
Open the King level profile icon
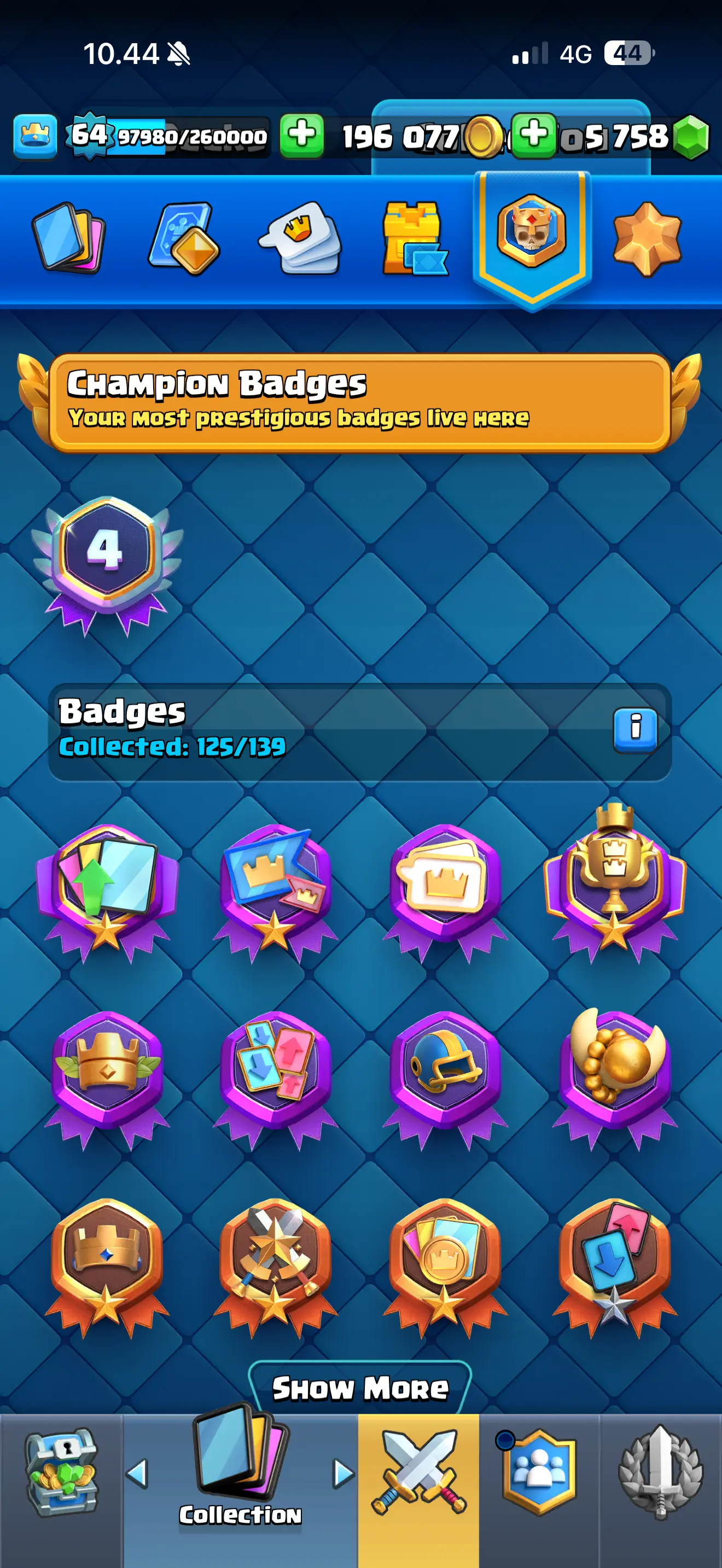(x=36, y=136)
